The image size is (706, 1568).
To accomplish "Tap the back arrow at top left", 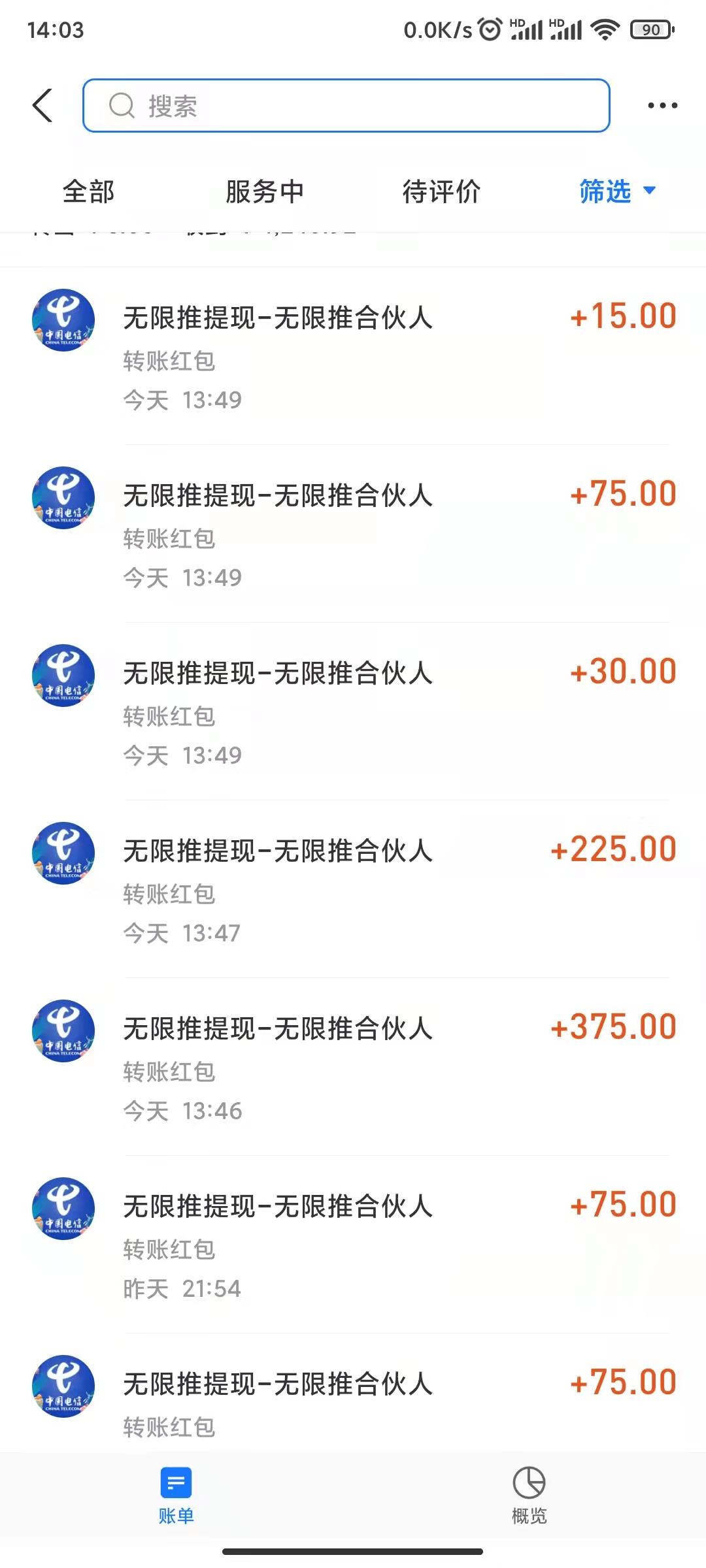I will [42, 105].
